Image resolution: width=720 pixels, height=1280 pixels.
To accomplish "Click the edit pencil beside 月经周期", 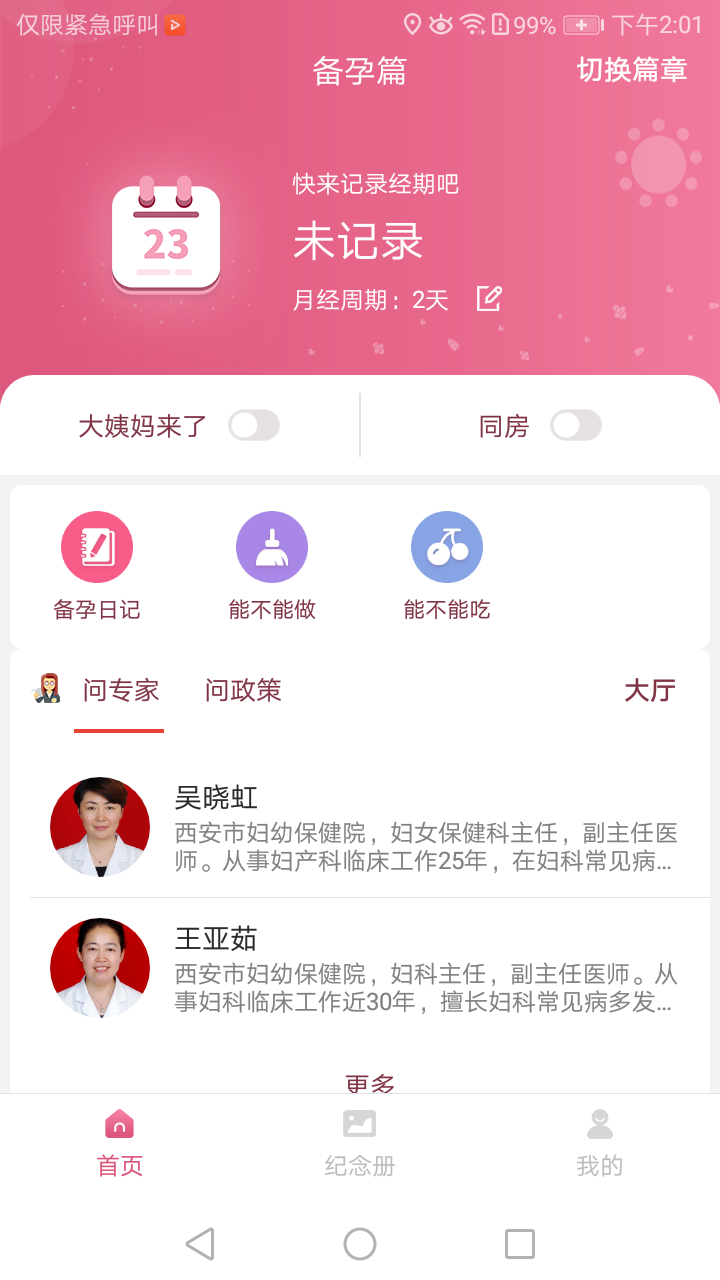I will (488, 298).
